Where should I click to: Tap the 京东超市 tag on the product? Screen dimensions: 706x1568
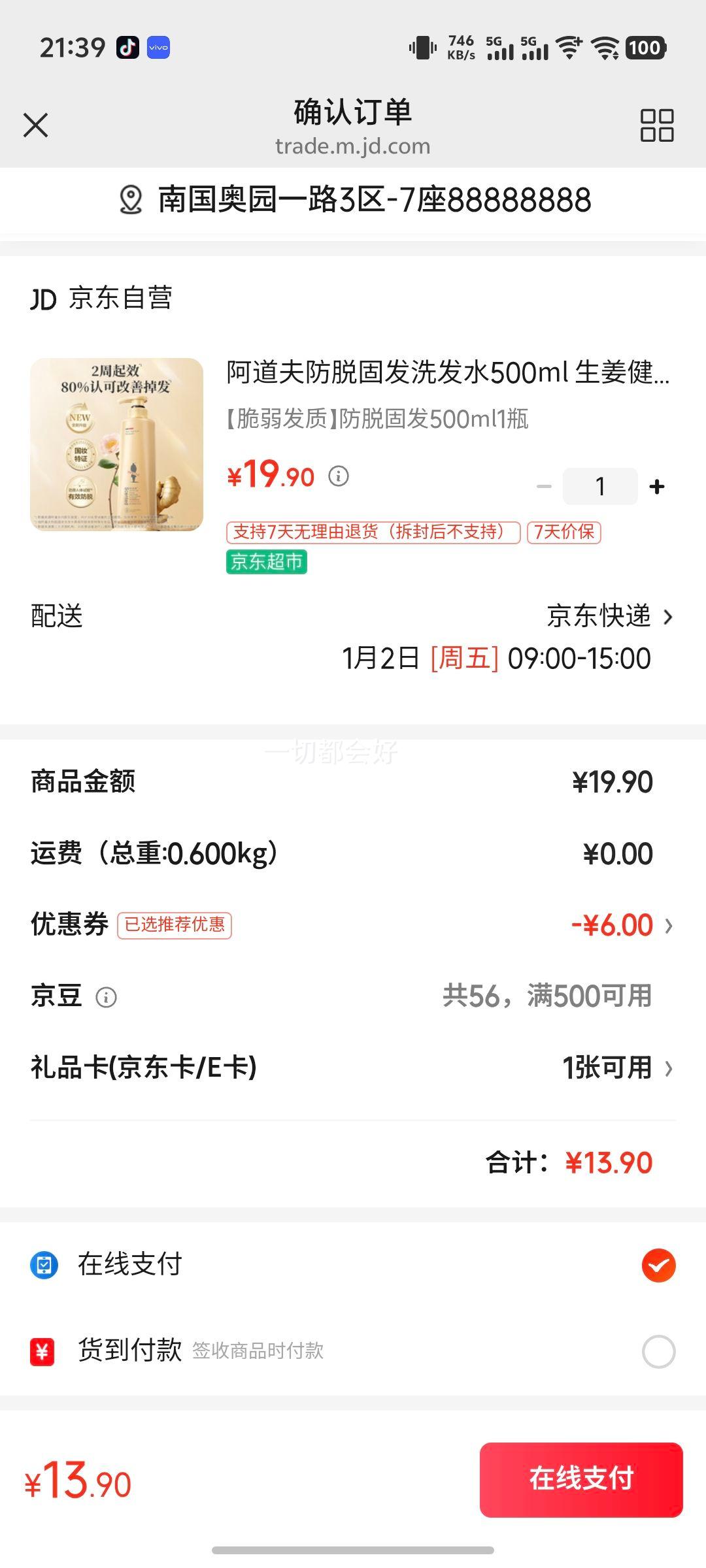pos(267,563)
